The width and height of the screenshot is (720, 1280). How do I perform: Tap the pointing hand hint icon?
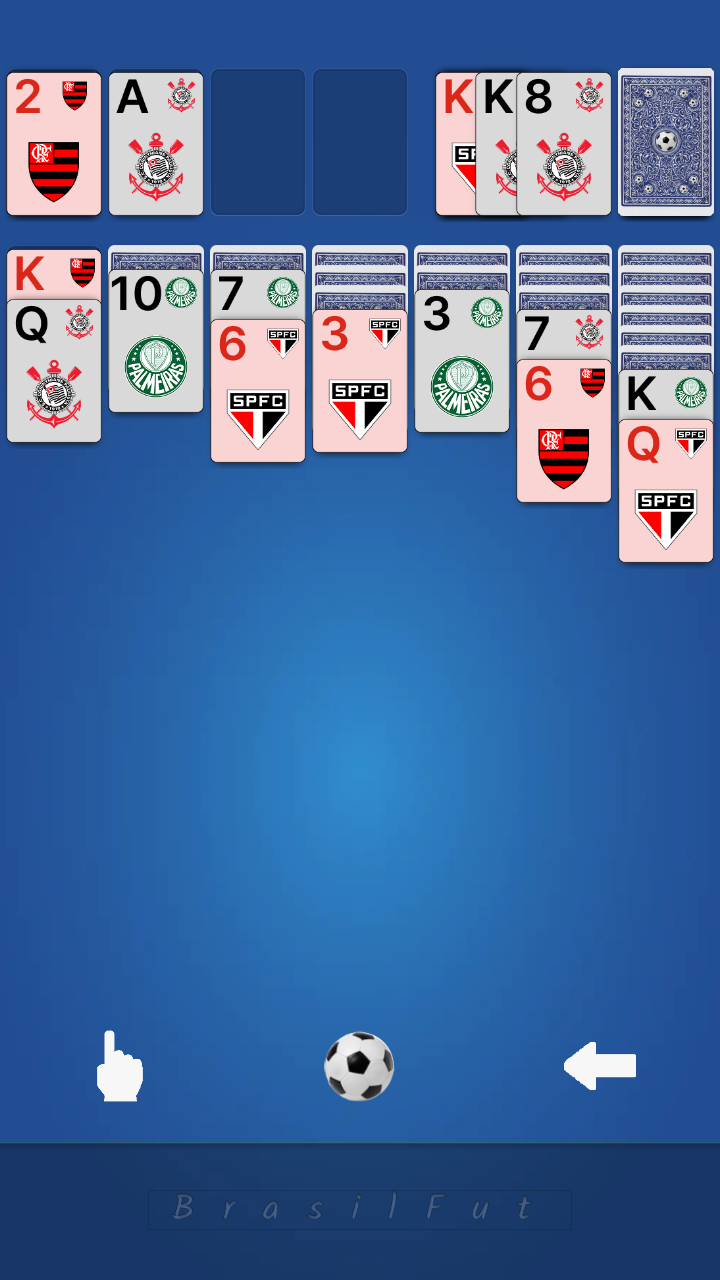[119, 1066]
